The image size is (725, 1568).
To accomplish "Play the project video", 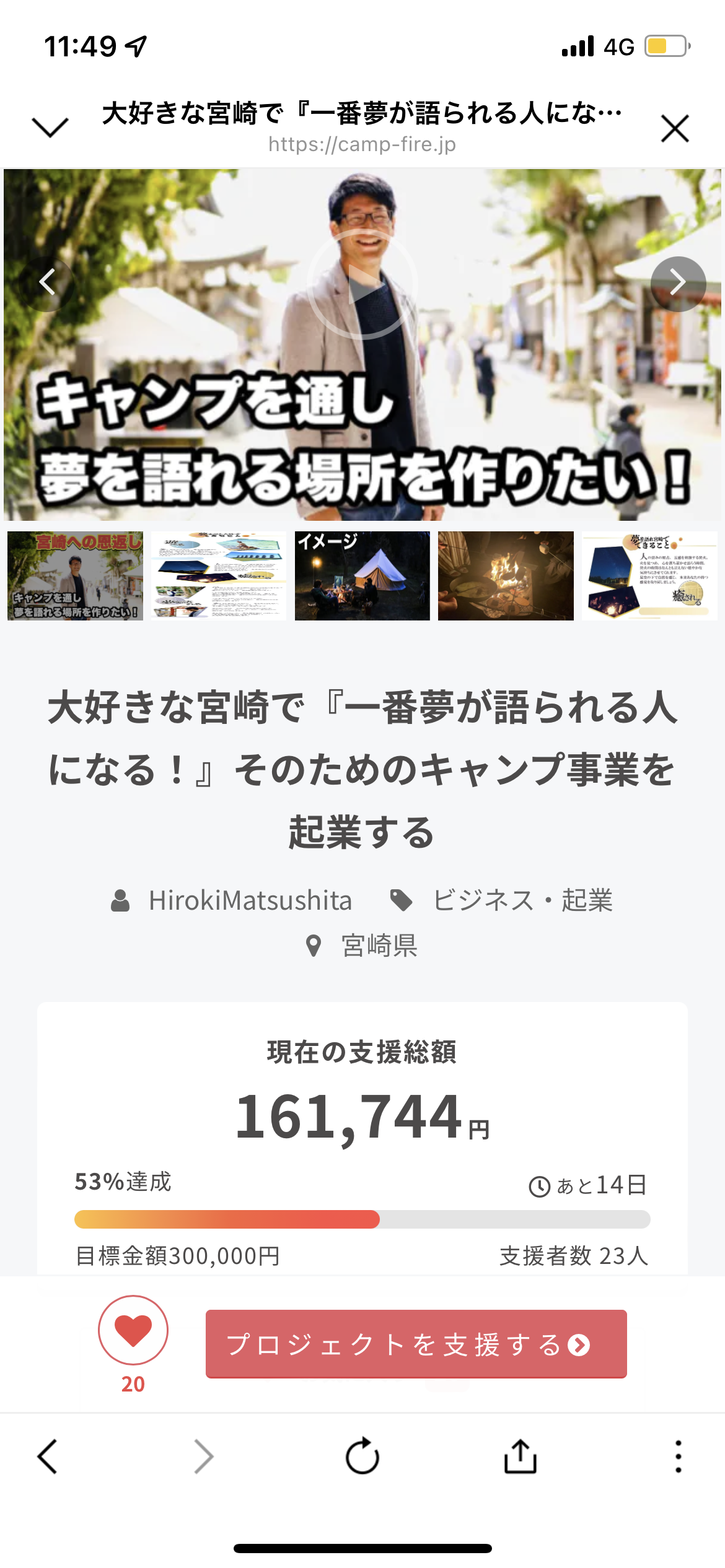I will (362, 284).
